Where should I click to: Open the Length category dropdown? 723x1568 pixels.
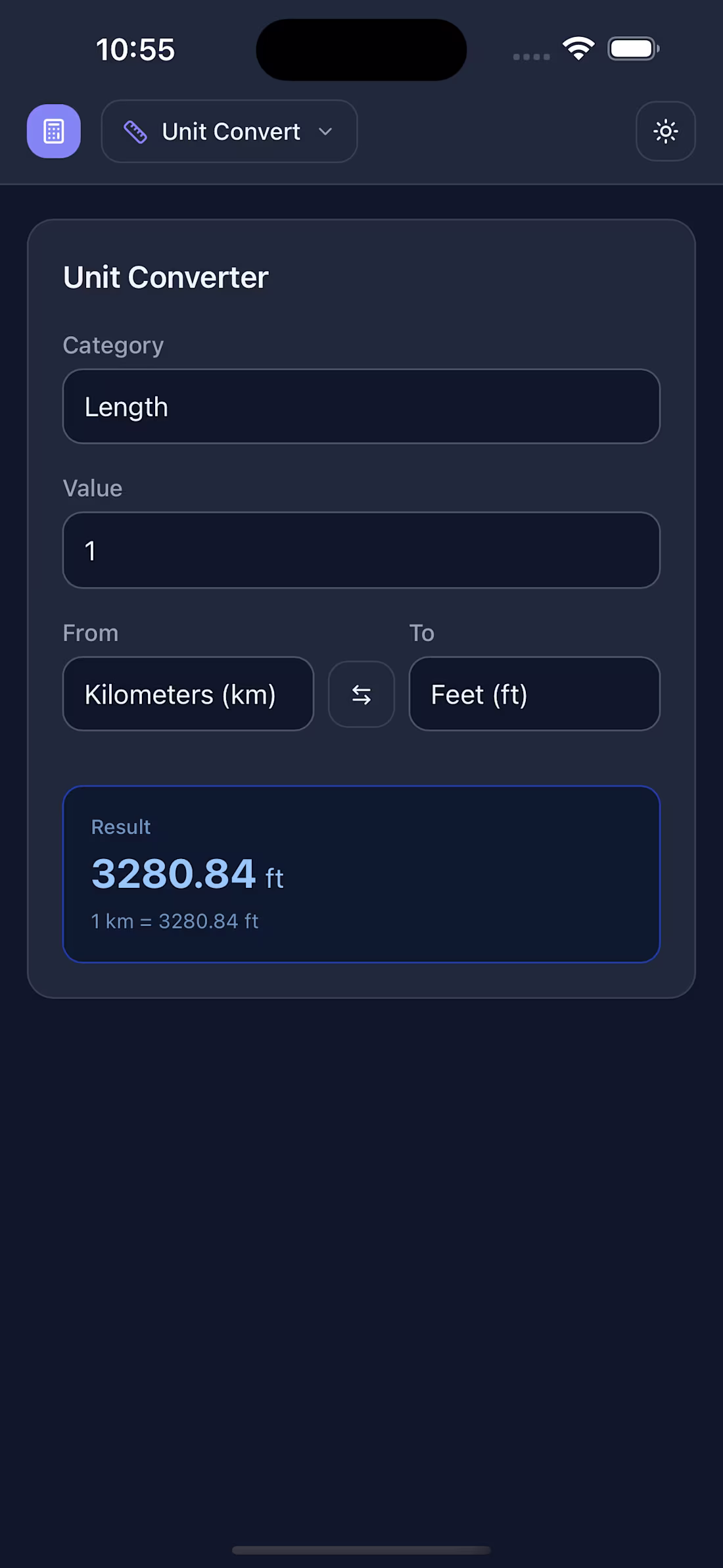tap(361, 406)
